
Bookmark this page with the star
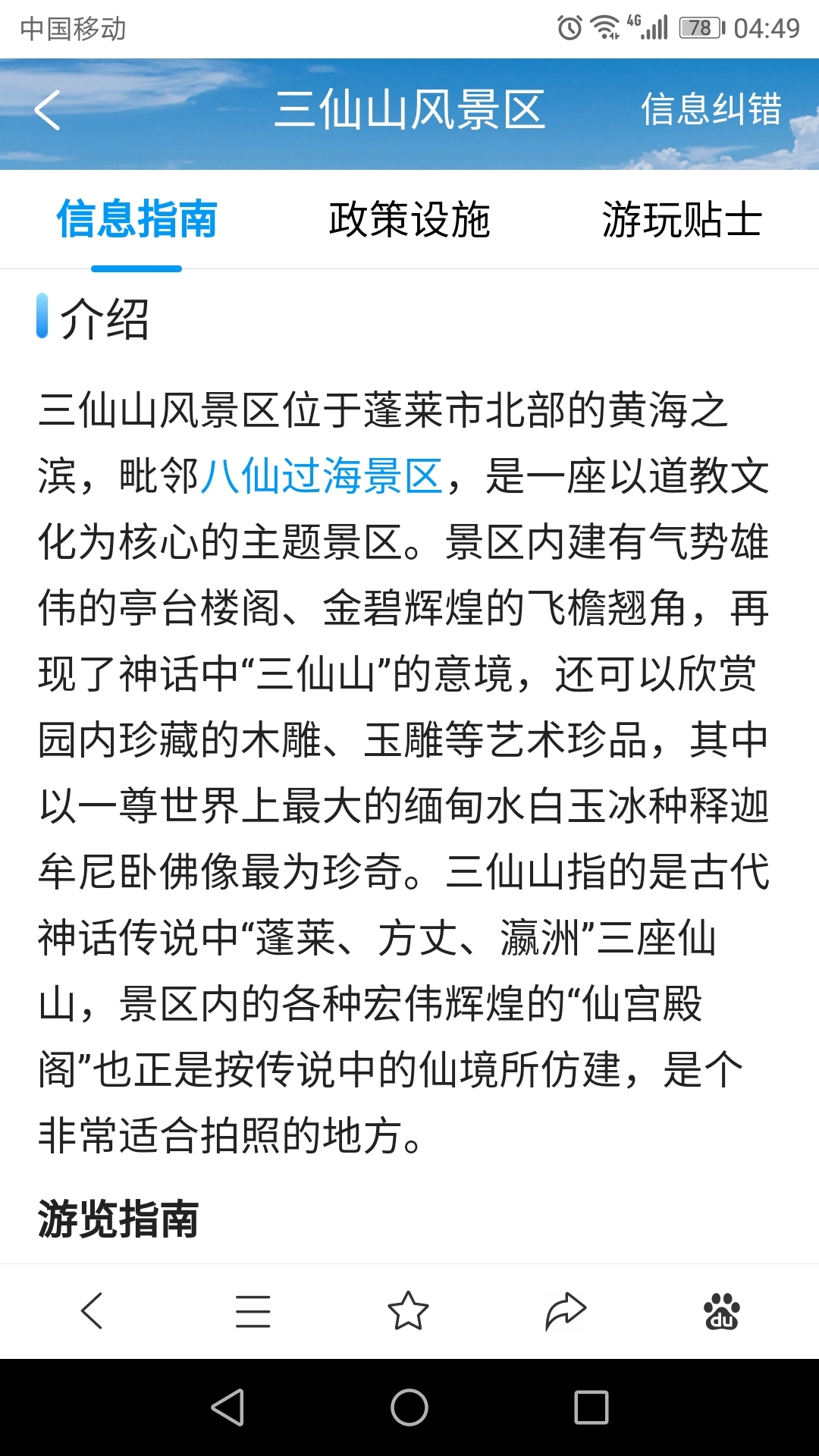[408, 1310]
